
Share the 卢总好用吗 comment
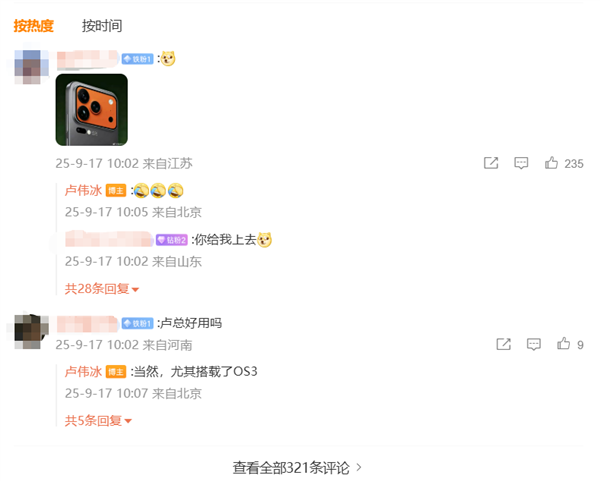click(504, 344)
